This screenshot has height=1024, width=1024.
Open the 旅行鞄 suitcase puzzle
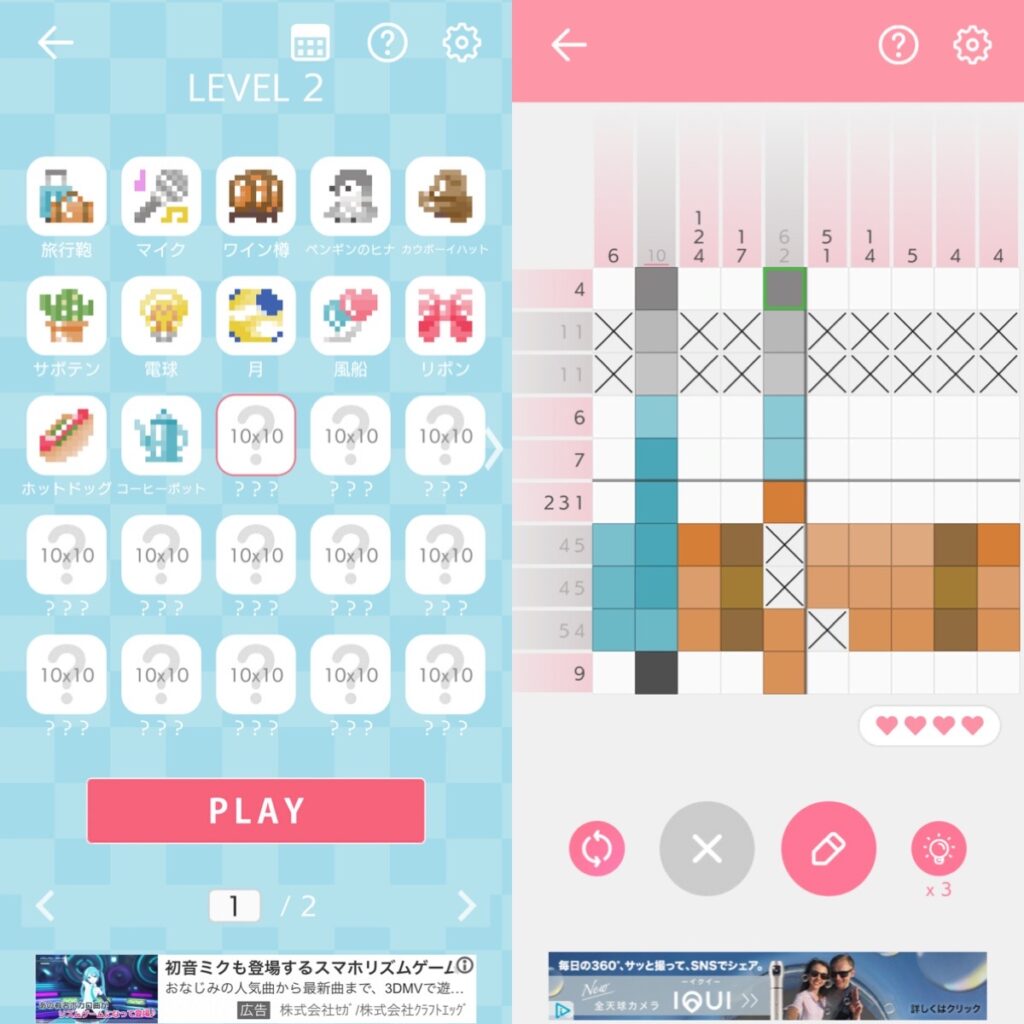(x=66, y=197)
